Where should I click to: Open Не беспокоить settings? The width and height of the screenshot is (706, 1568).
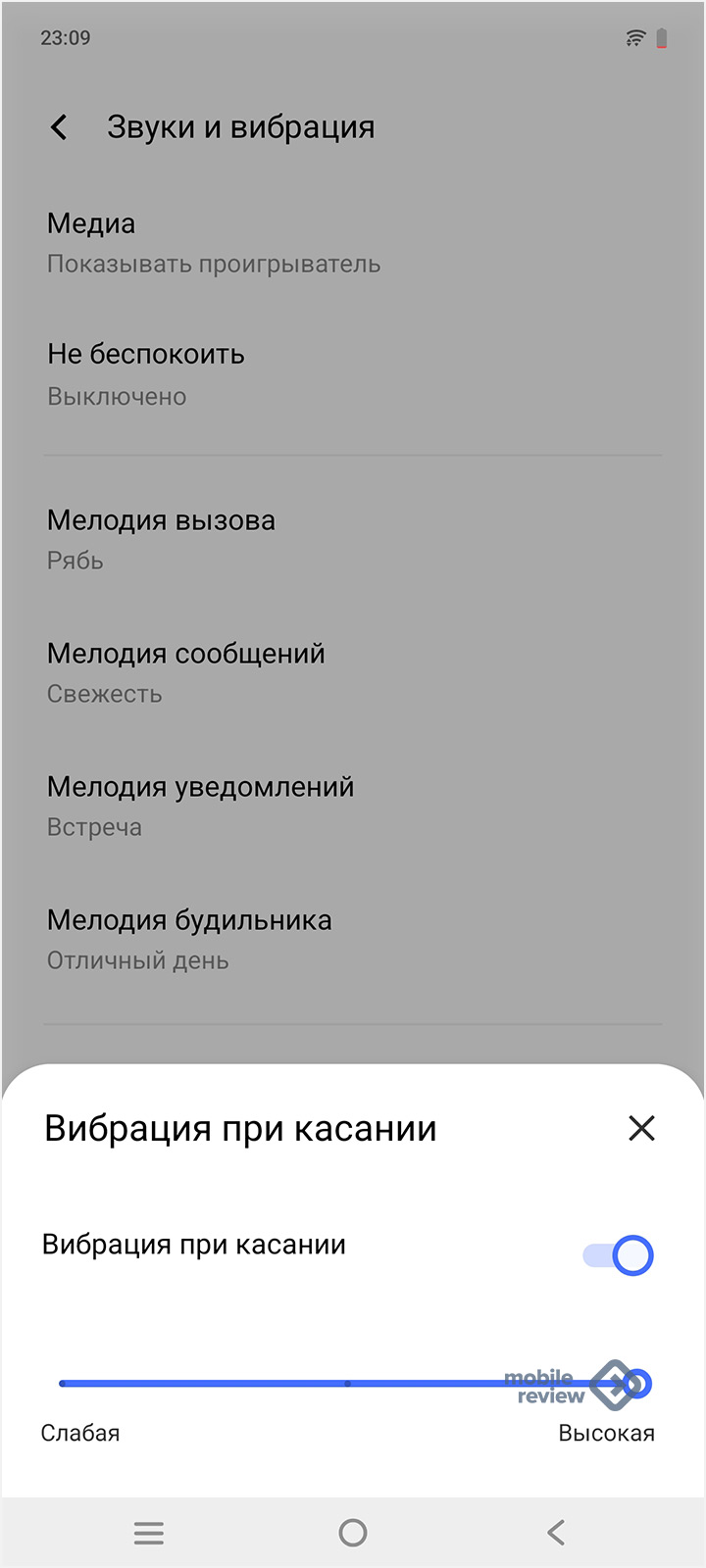[x=353, y=374]
